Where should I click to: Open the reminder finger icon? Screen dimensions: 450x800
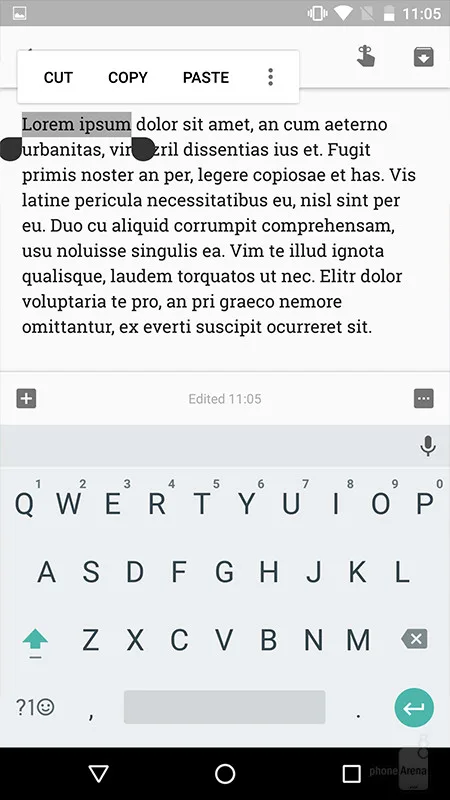coord(365,56)
